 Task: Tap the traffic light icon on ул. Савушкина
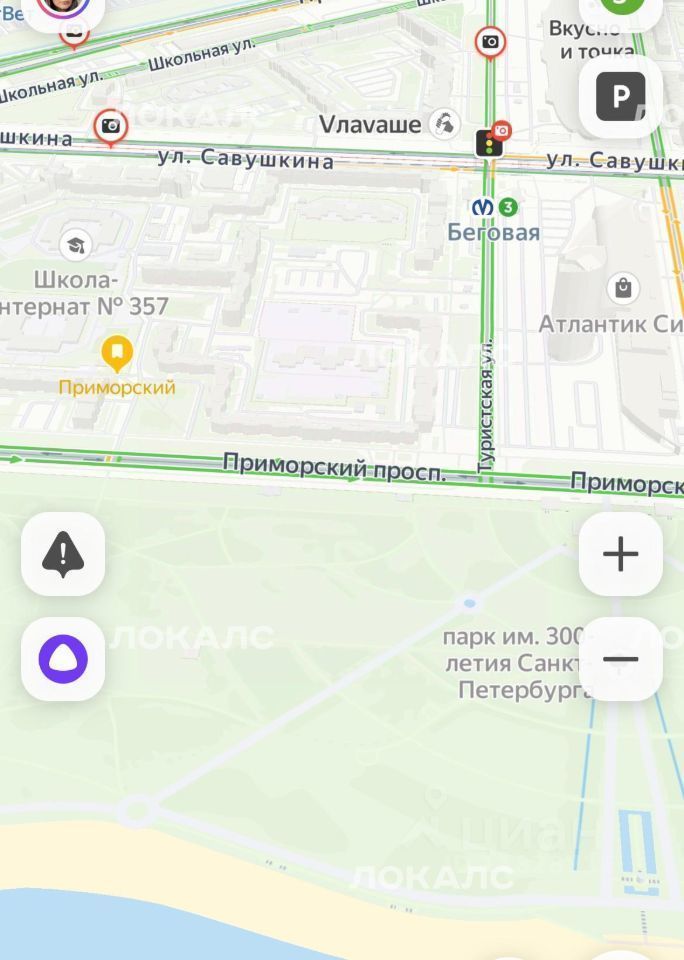tap(490, 142)
